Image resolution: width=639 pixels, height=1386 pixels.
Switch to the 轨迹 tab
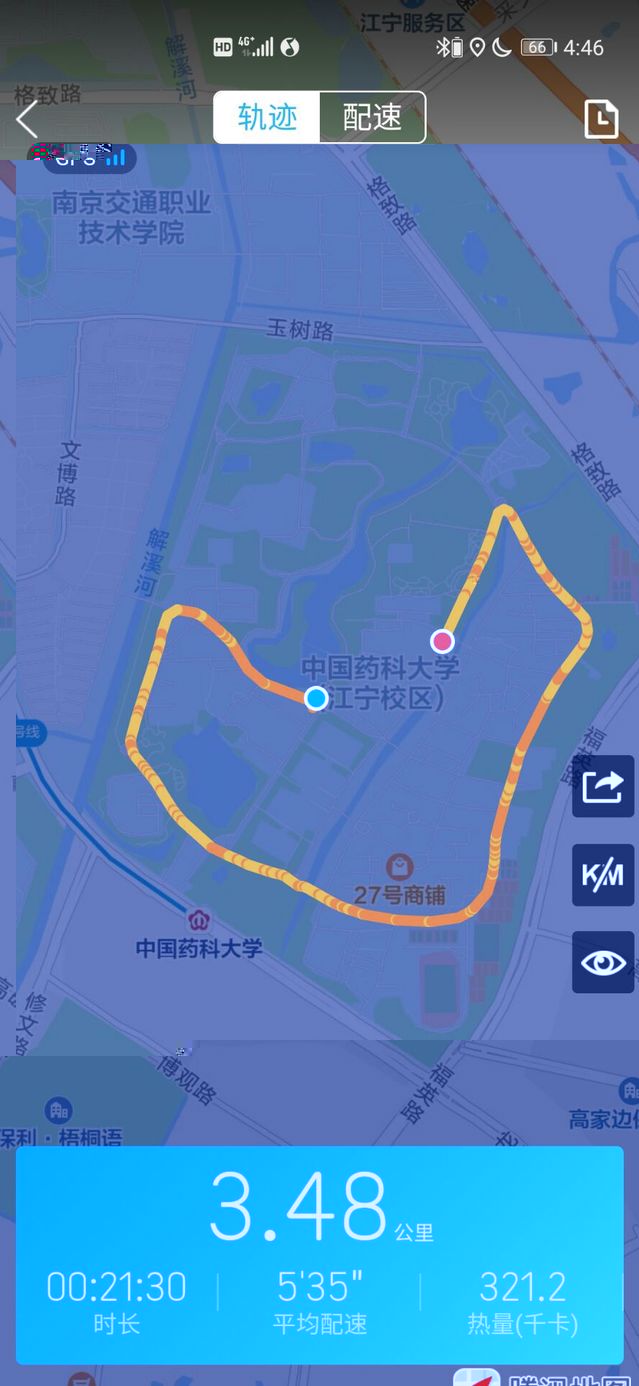(x=267, y=118)
